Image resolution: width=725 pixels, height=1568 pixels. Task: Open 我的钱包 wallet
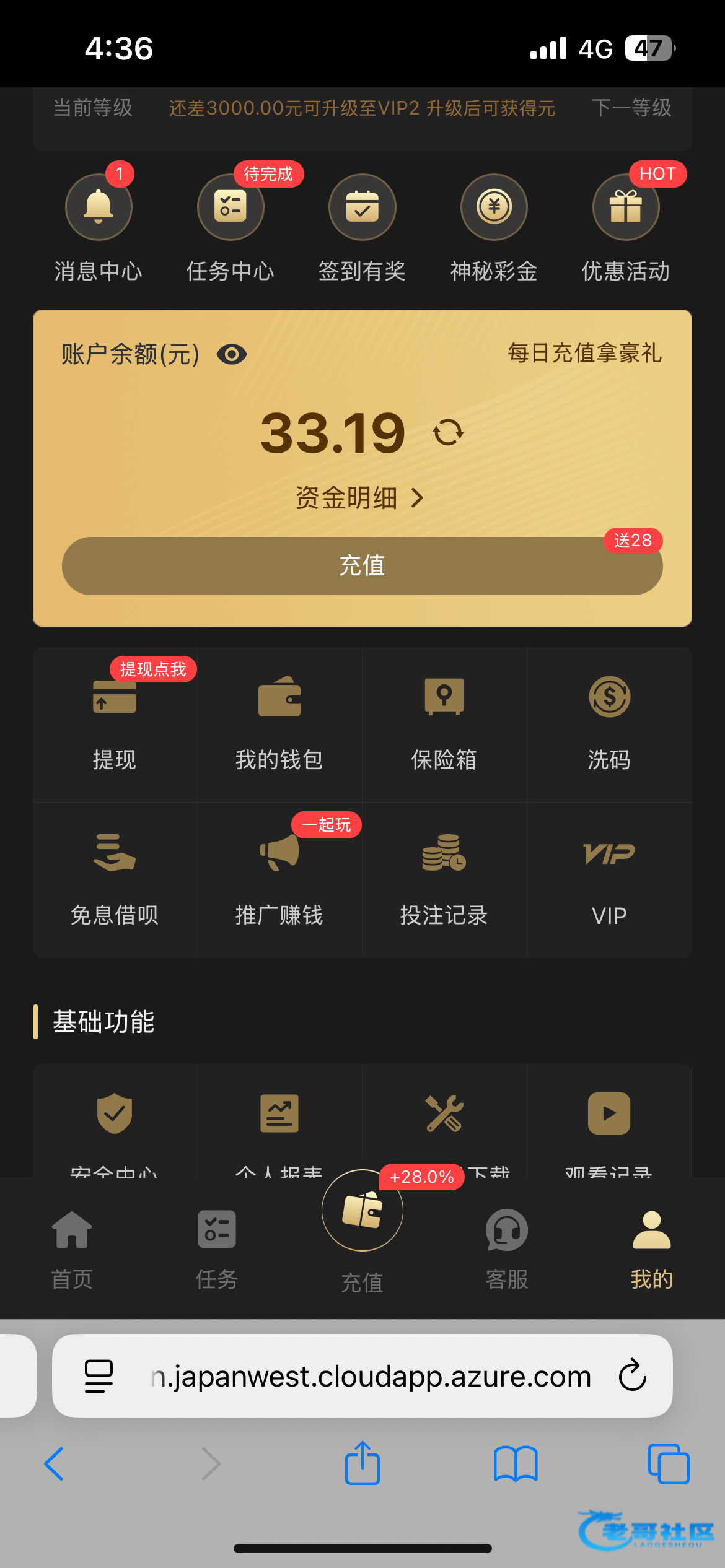[x=279, y=725]
